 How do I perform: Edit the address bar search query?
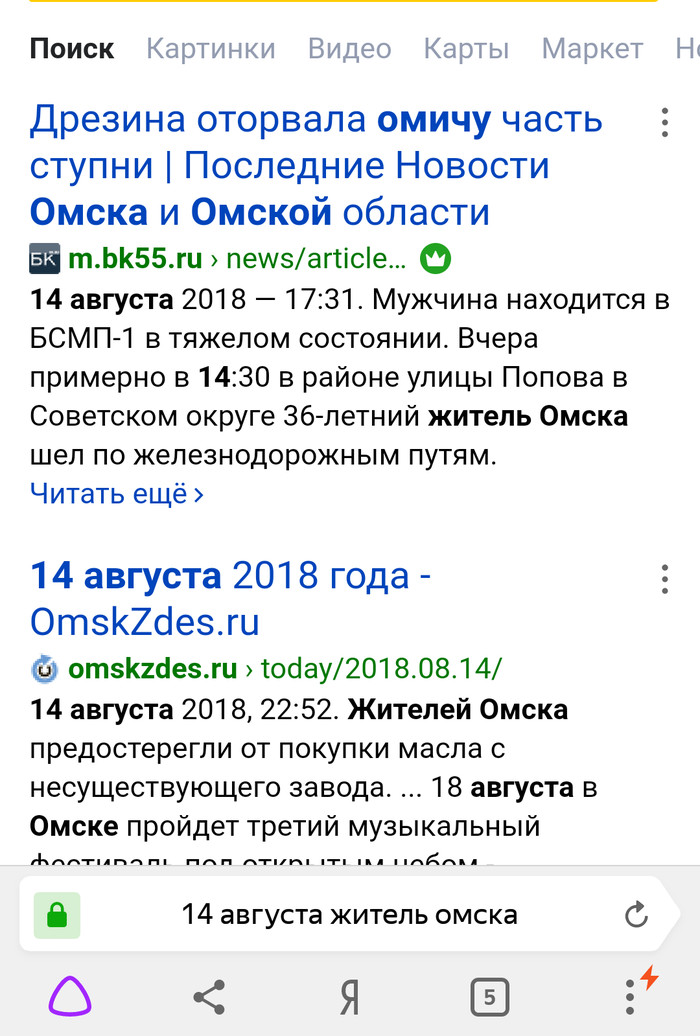point(349,914)
